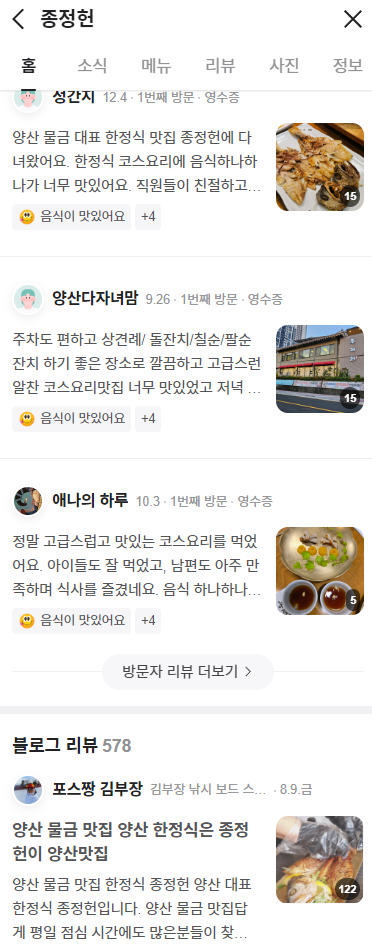This screenshot has width=372, height=952.
Task: Tap 방문자 리뷰 더보기 button
Action: point(188,672)
